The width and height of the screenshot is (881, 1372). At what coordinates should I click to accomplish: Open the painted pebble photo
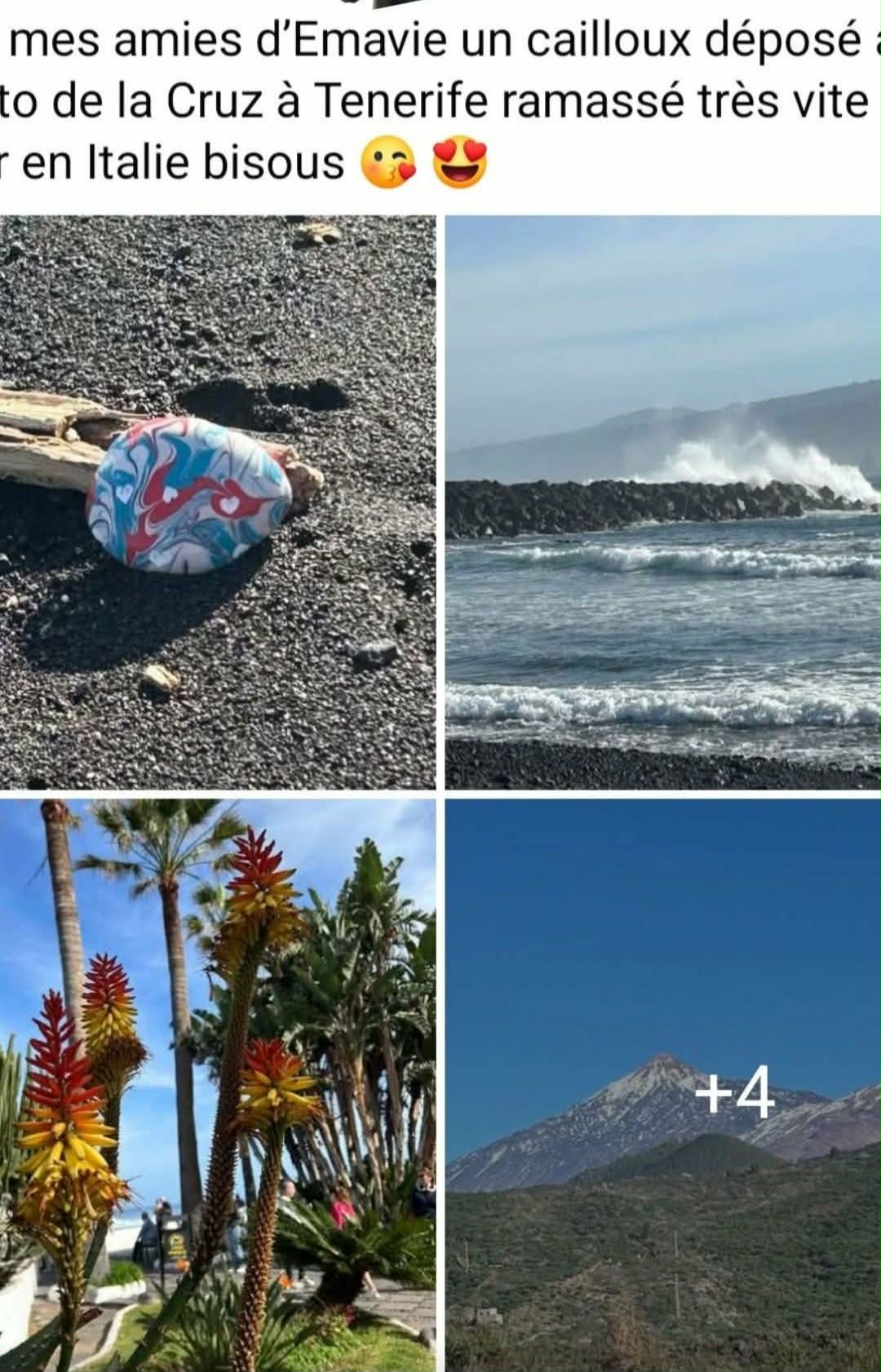point(217,502)
